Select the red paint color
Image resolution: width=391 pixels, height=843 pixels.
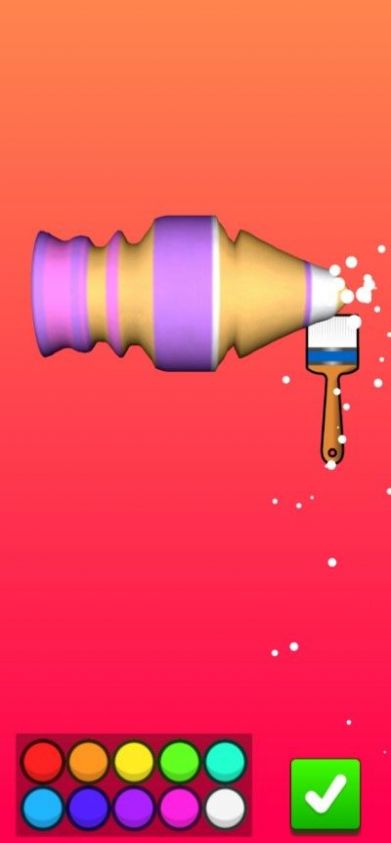42,761
